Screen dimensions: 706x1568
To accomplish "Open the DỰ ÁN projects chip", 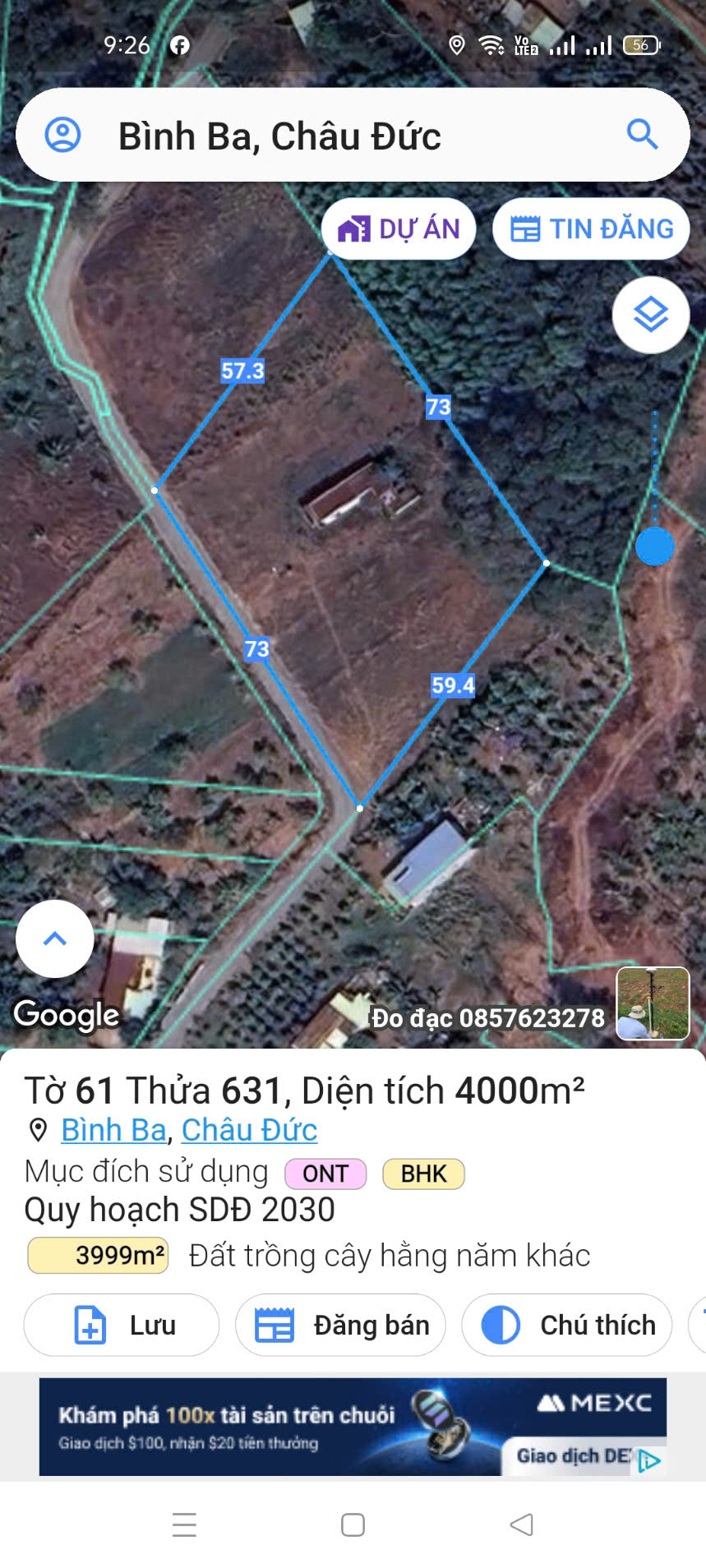I will click(399, 229).
